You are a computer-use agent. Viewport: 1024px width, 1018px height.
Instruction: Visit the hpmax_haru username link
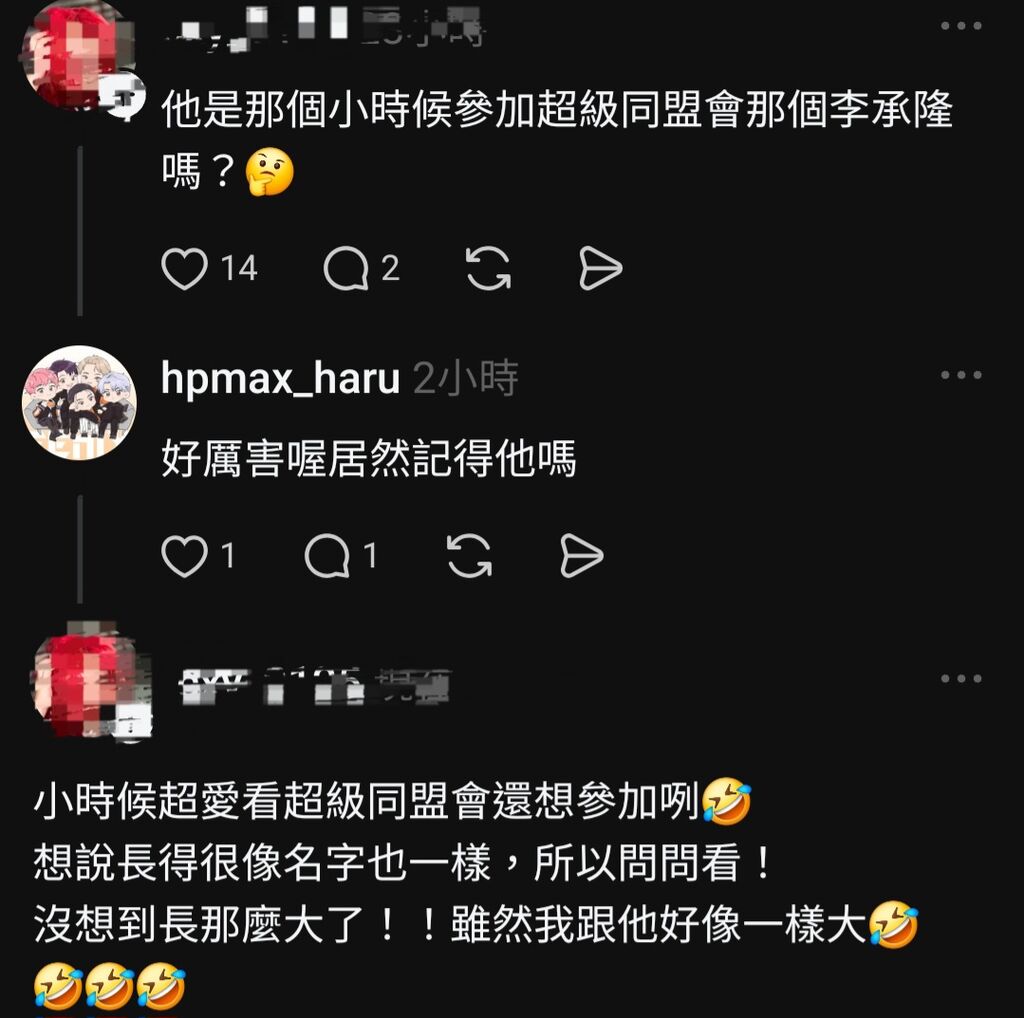(x=280, y=379)
